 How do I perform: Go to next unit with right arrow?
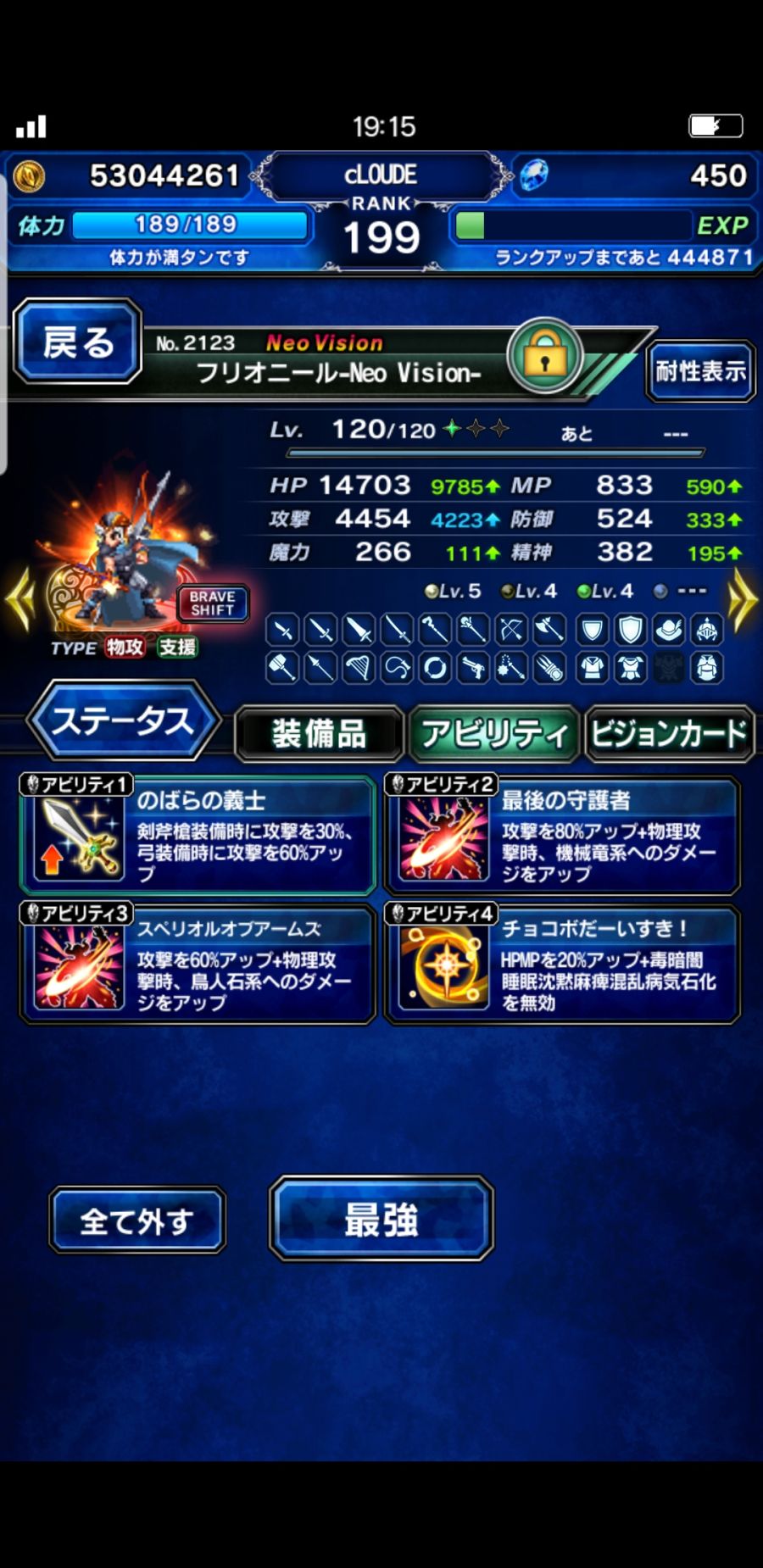point(742,598)
